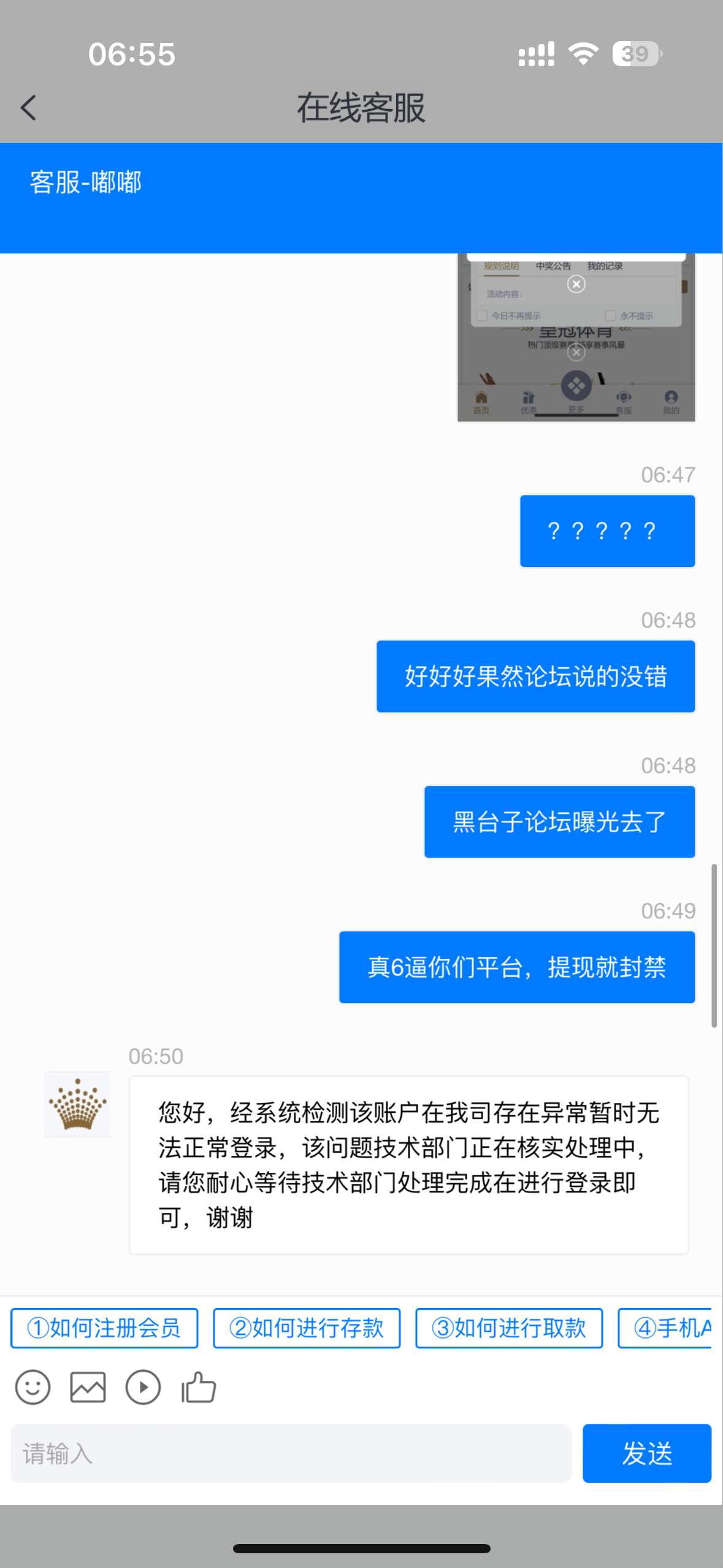Close the popup with the X icon
The height and width of the screenshot is (1568, 723).
click(576, 284)
